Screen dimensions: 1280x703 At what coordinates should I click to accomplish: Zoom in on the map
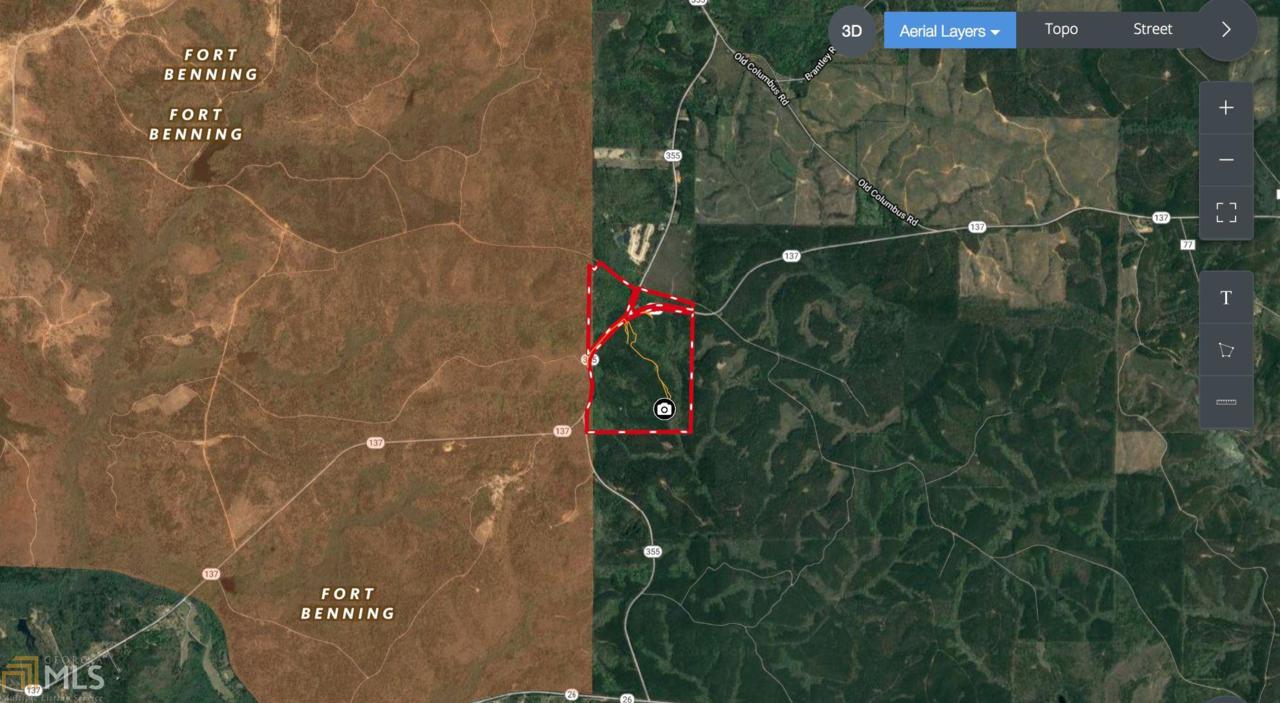[x=1226, y=108]
